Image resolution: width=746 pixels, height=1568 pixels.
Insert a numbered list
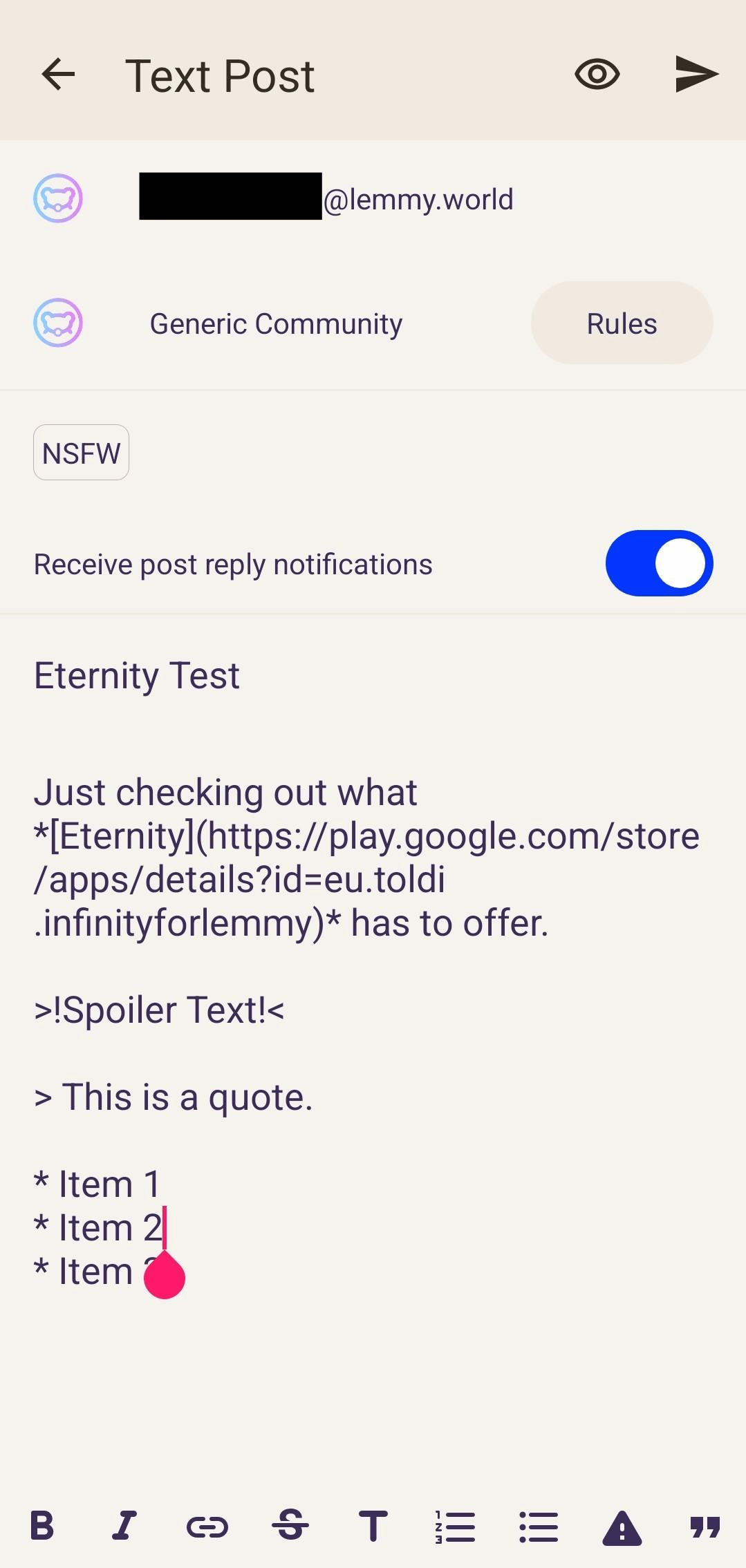(456, 1526)
